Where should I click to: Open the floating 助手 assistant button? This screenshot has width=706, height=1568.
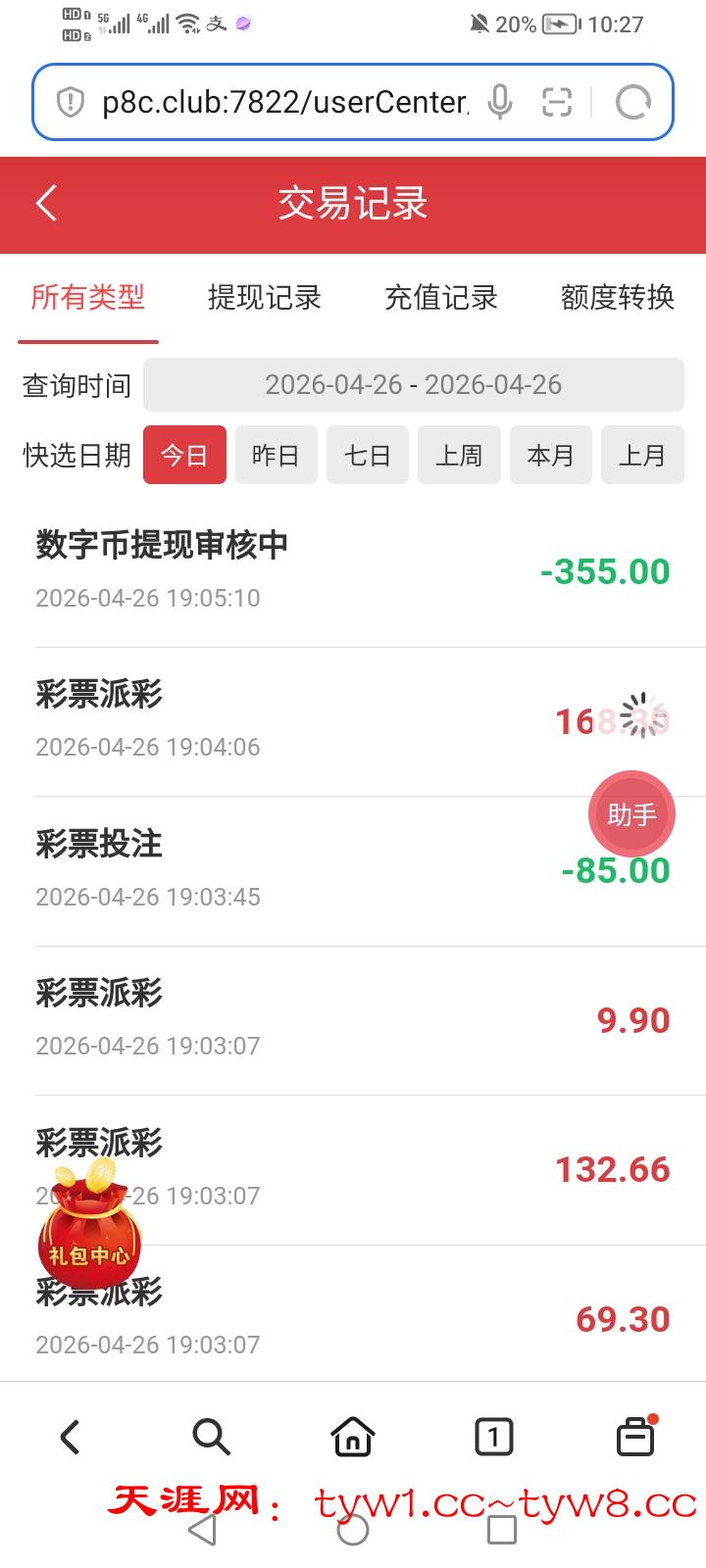point(631,814)
